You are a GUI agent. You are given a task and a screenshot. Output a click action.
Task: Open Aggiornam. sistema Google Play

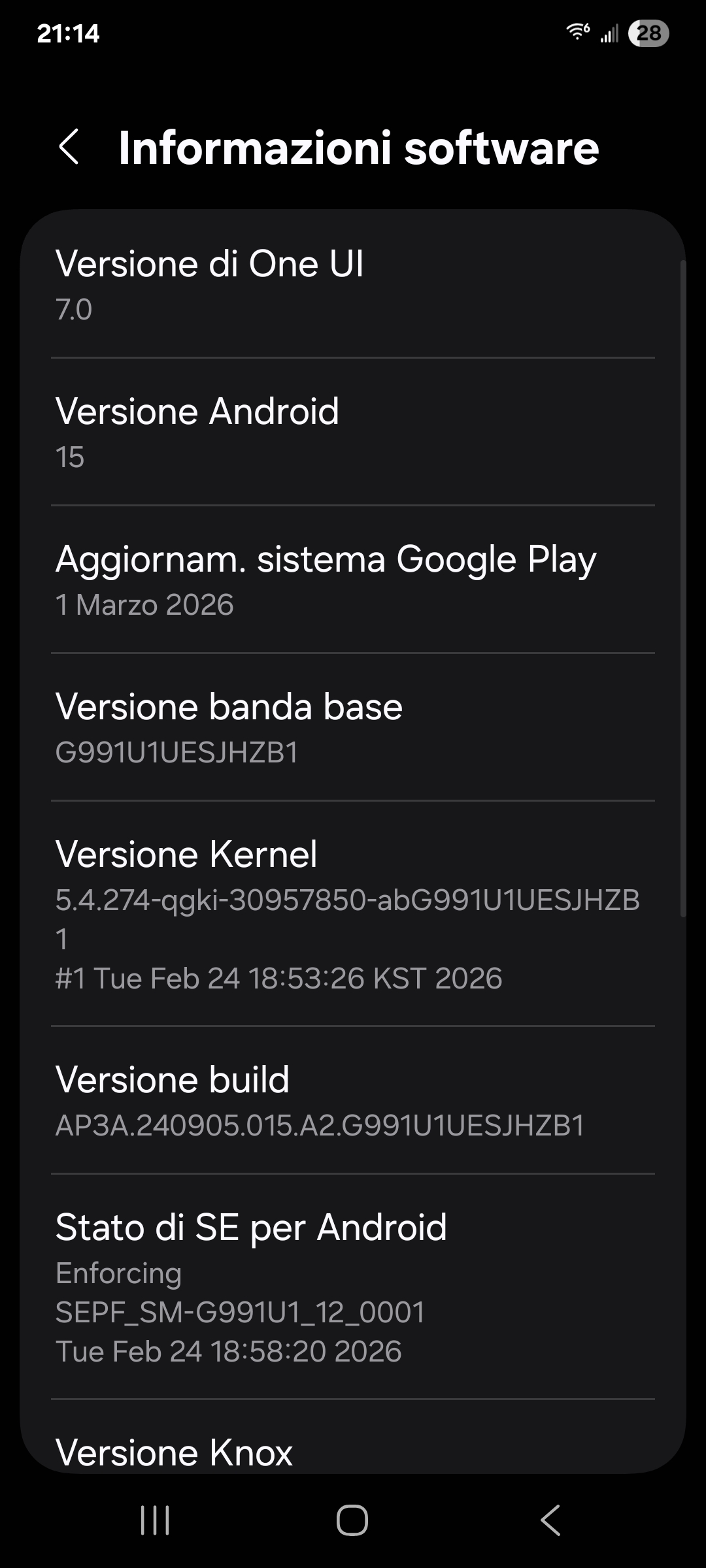coord(353,580)
